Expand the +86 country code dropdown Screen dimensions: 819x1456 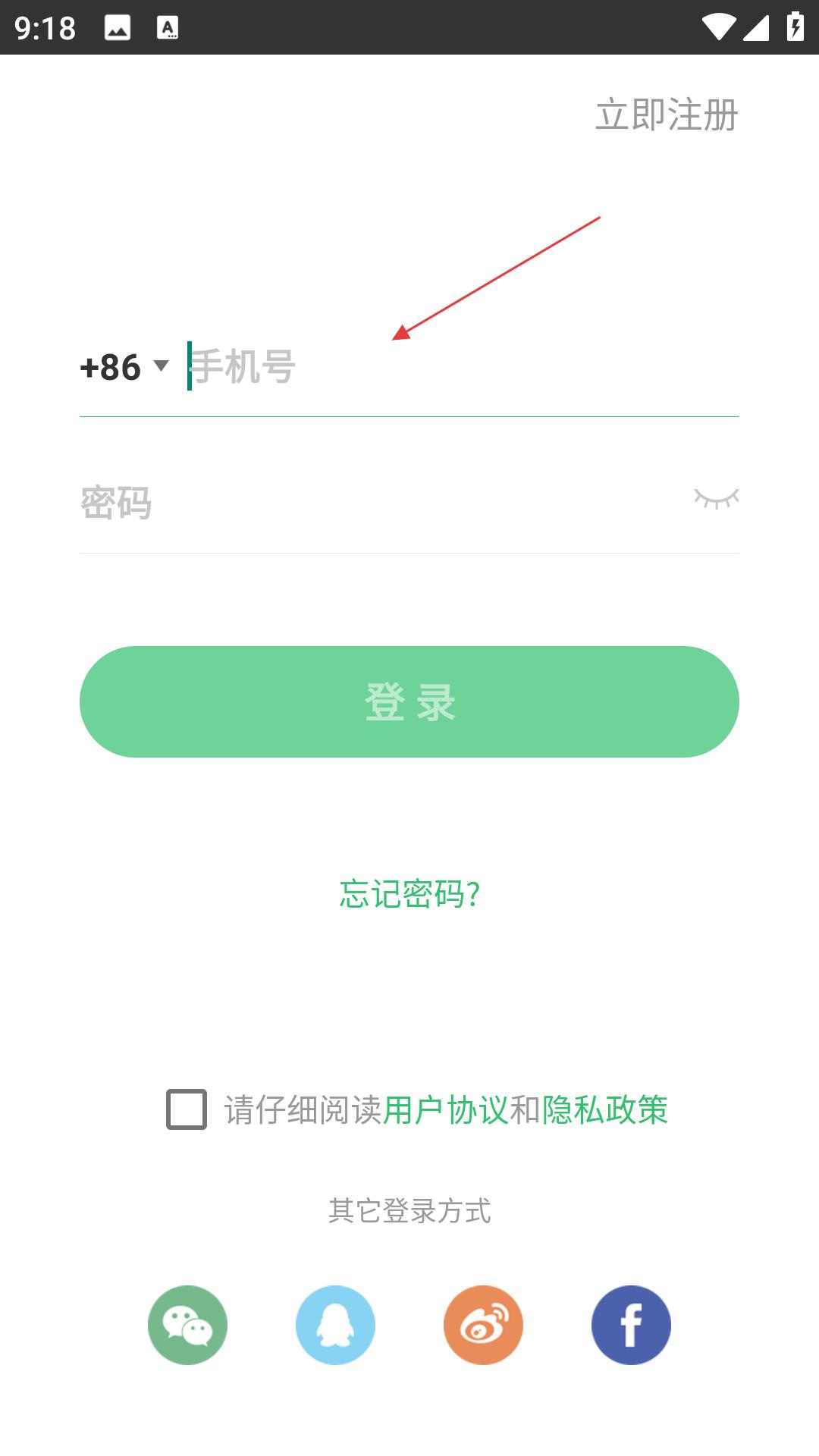125,367
